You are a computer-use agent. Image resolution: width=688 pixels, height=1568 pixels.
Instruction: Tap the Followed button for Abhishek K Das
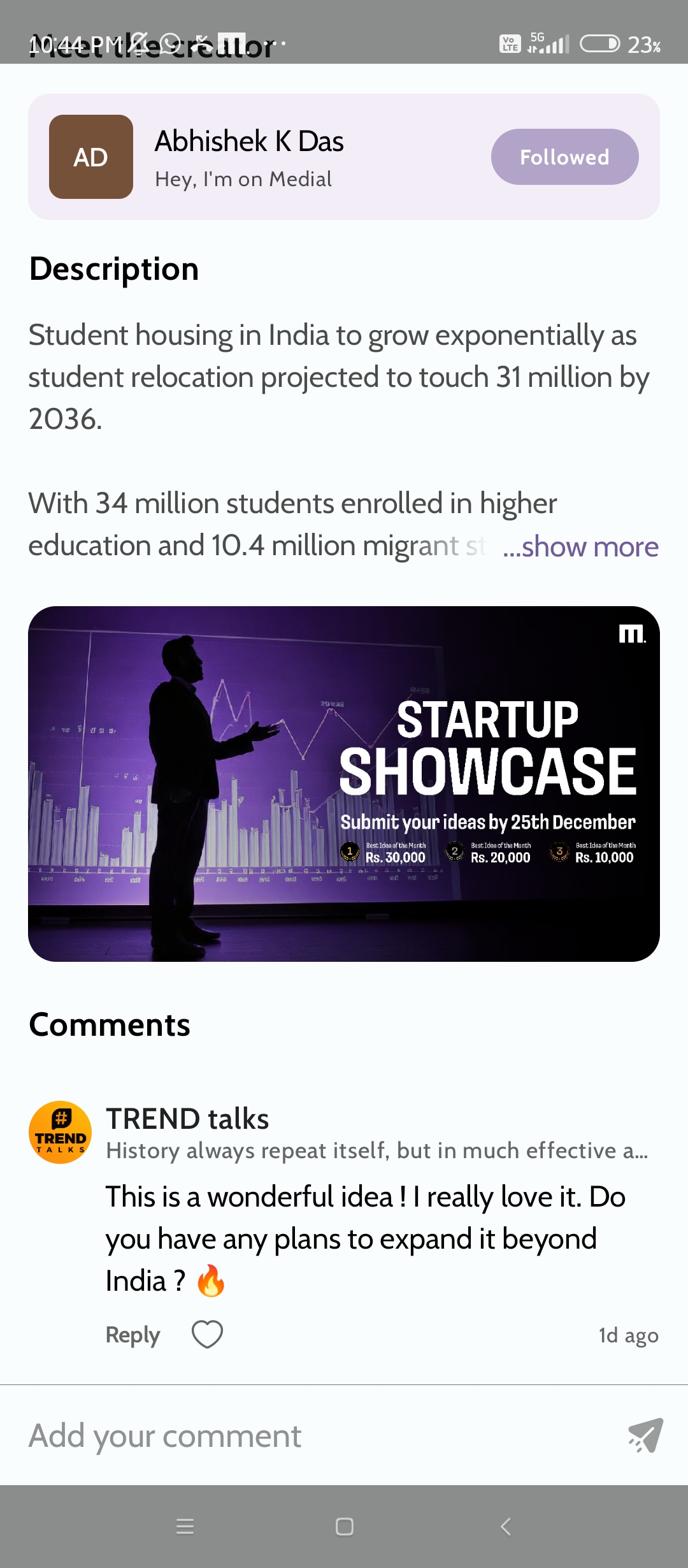point(564,157)
